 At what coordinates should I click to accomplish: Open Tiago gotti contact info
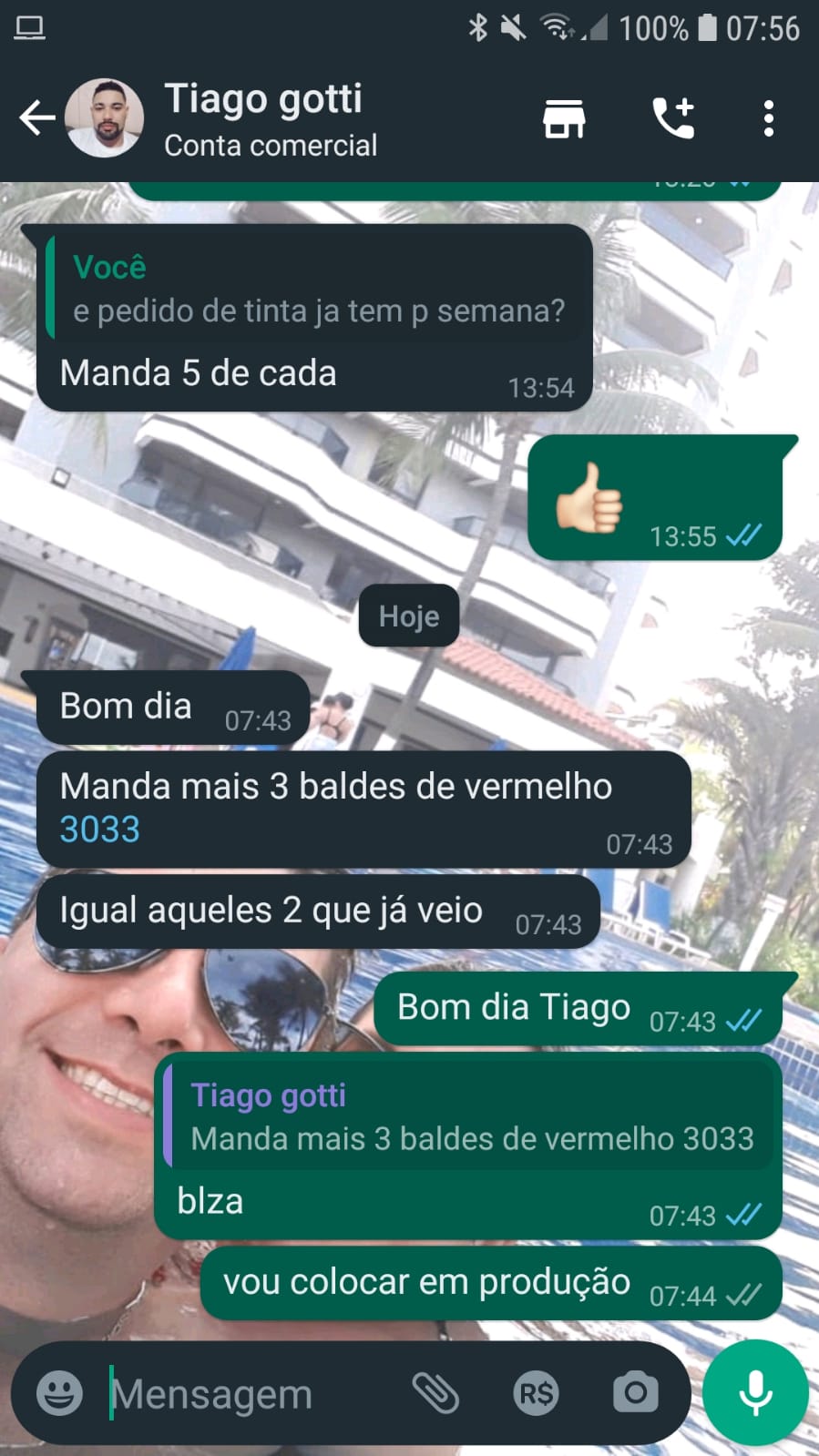coord(270,118)
